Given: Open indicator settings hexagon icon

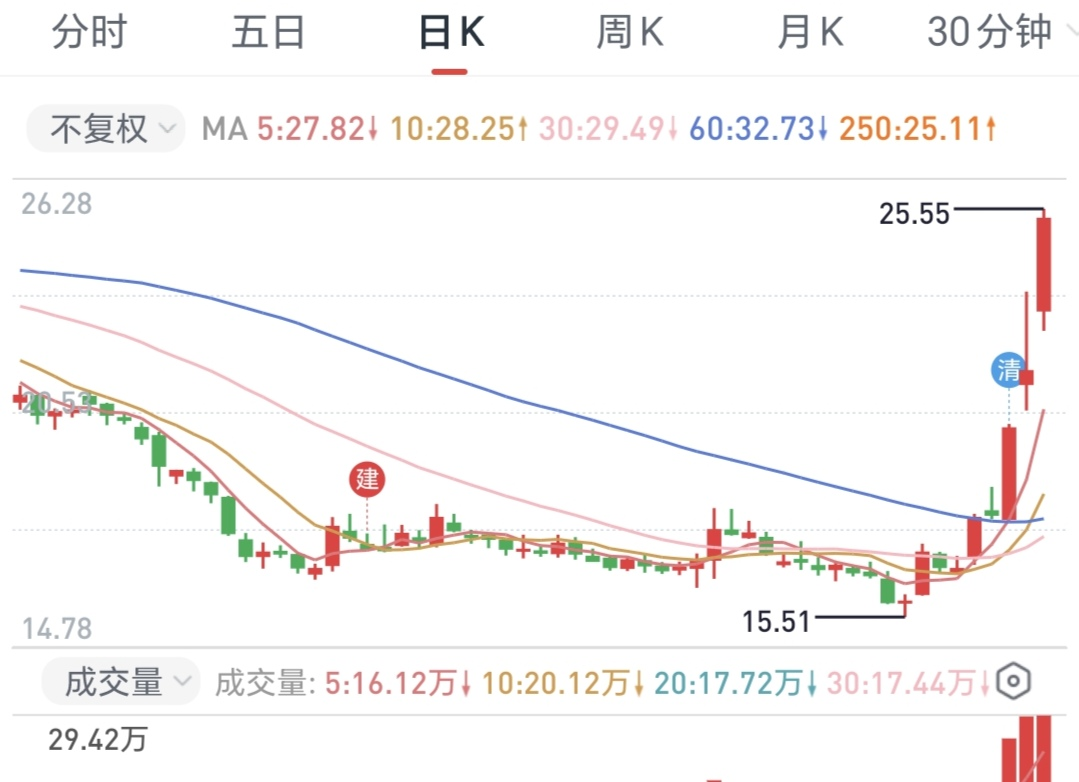Looking at the screenshot, I should (x=1013, y=683).
